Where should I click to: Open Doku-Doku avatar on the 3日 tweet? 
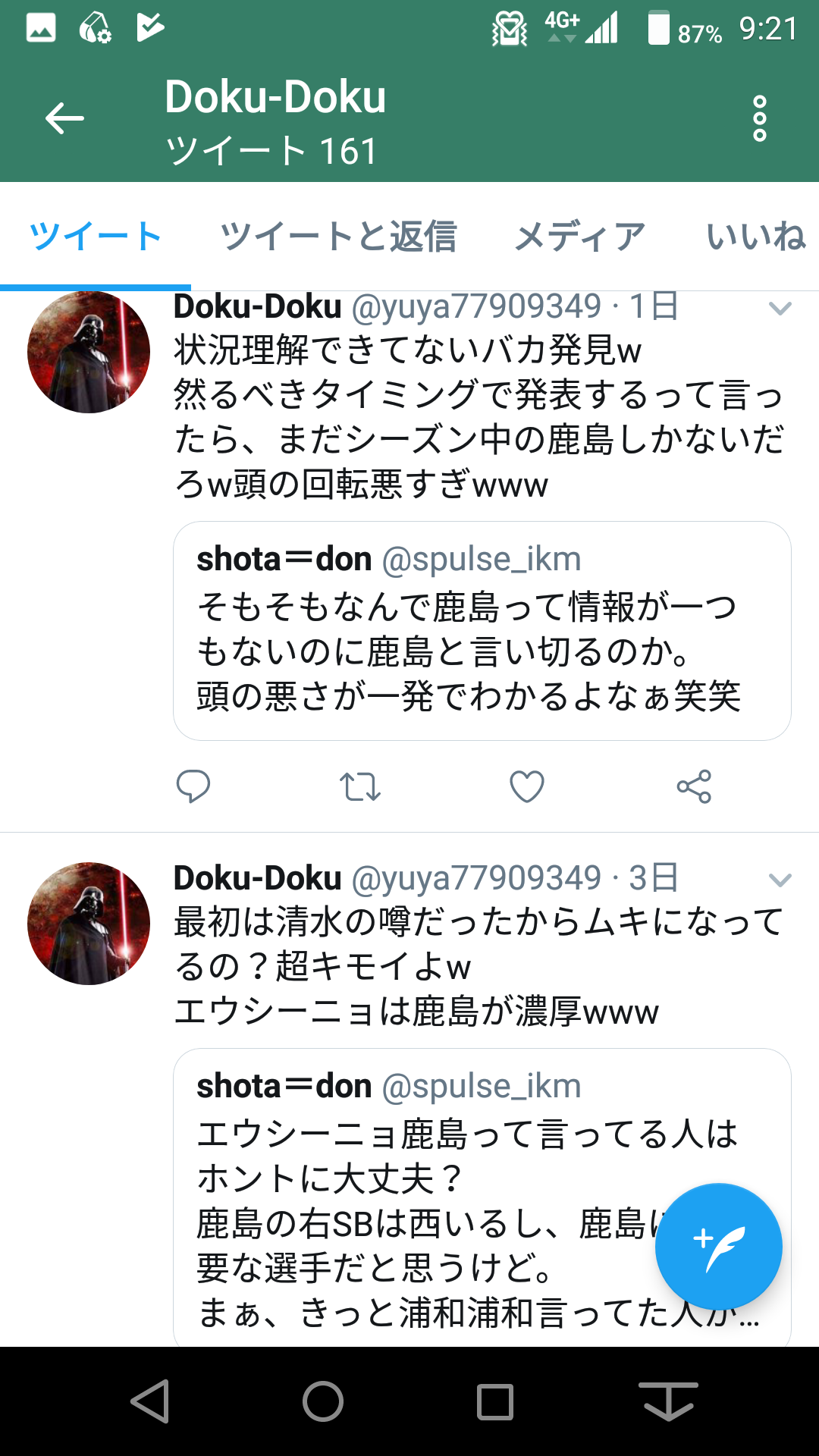pos(89,924)
